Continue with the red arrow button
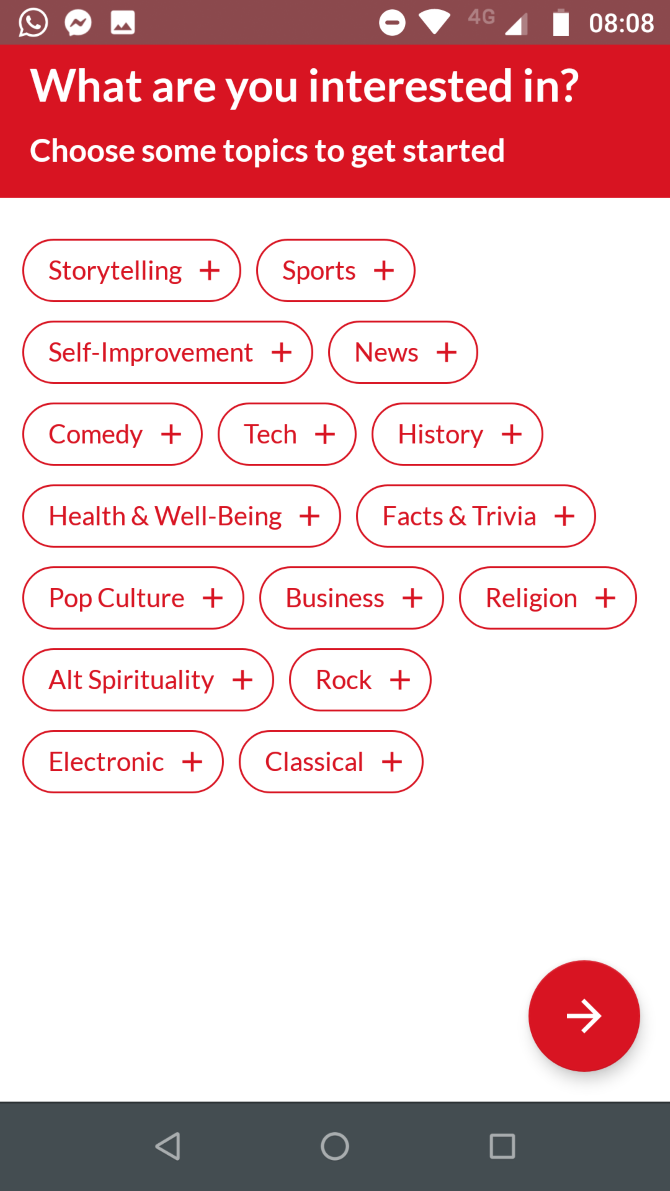The width and height of the screenshot is (670, 1191). (x=583, y=1017)
